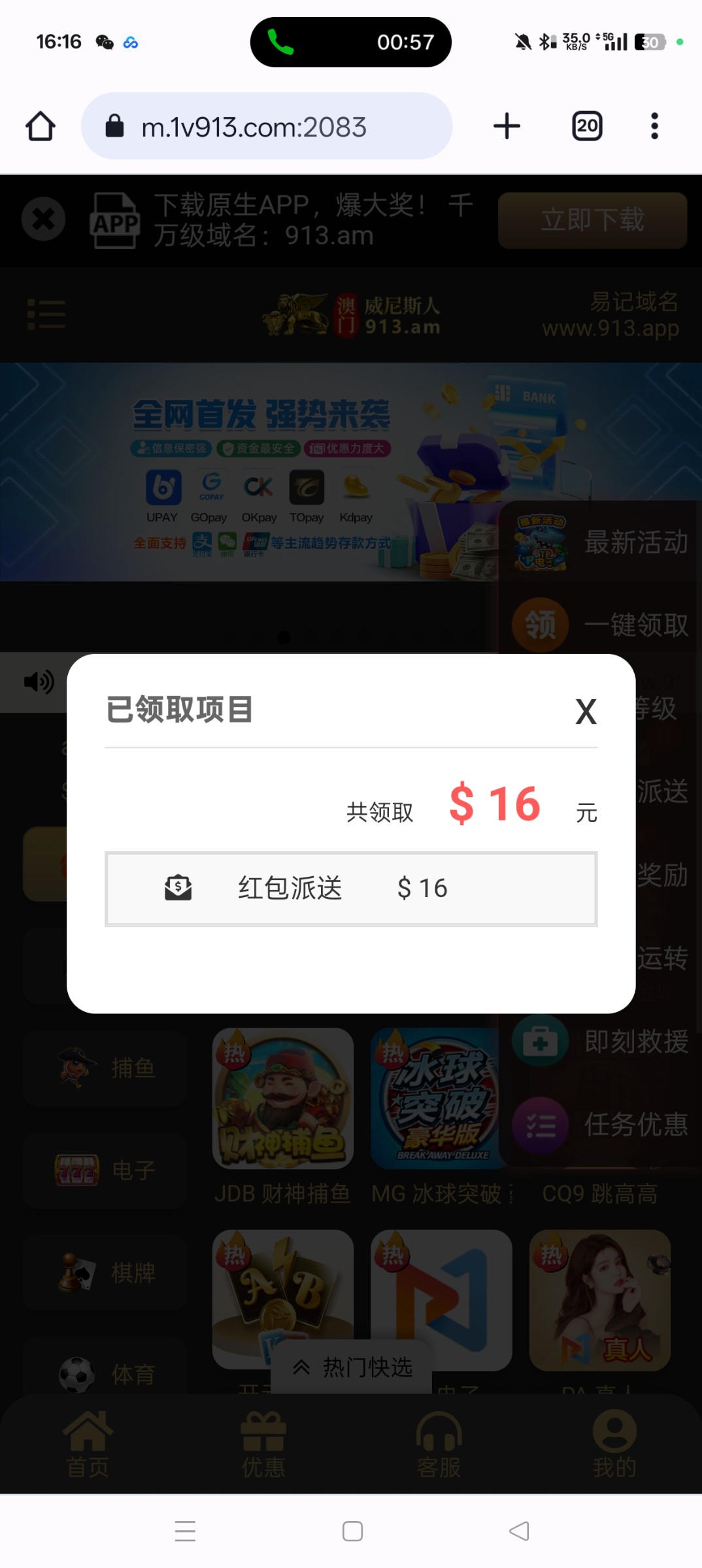
Task: Launch JDB 财神捕鱼 game
Action: [282, 1098]
